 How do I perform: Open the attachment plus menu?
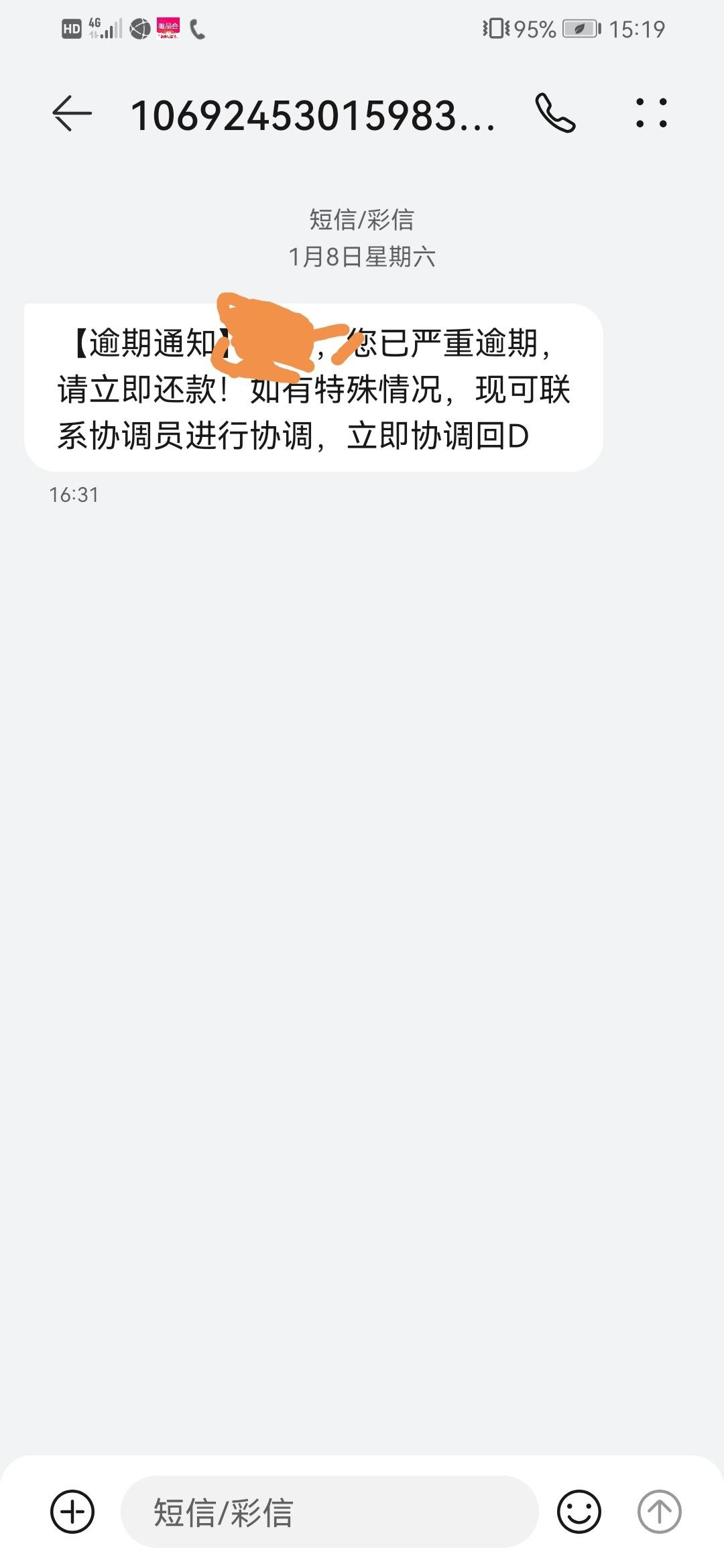pos(72,1511)
